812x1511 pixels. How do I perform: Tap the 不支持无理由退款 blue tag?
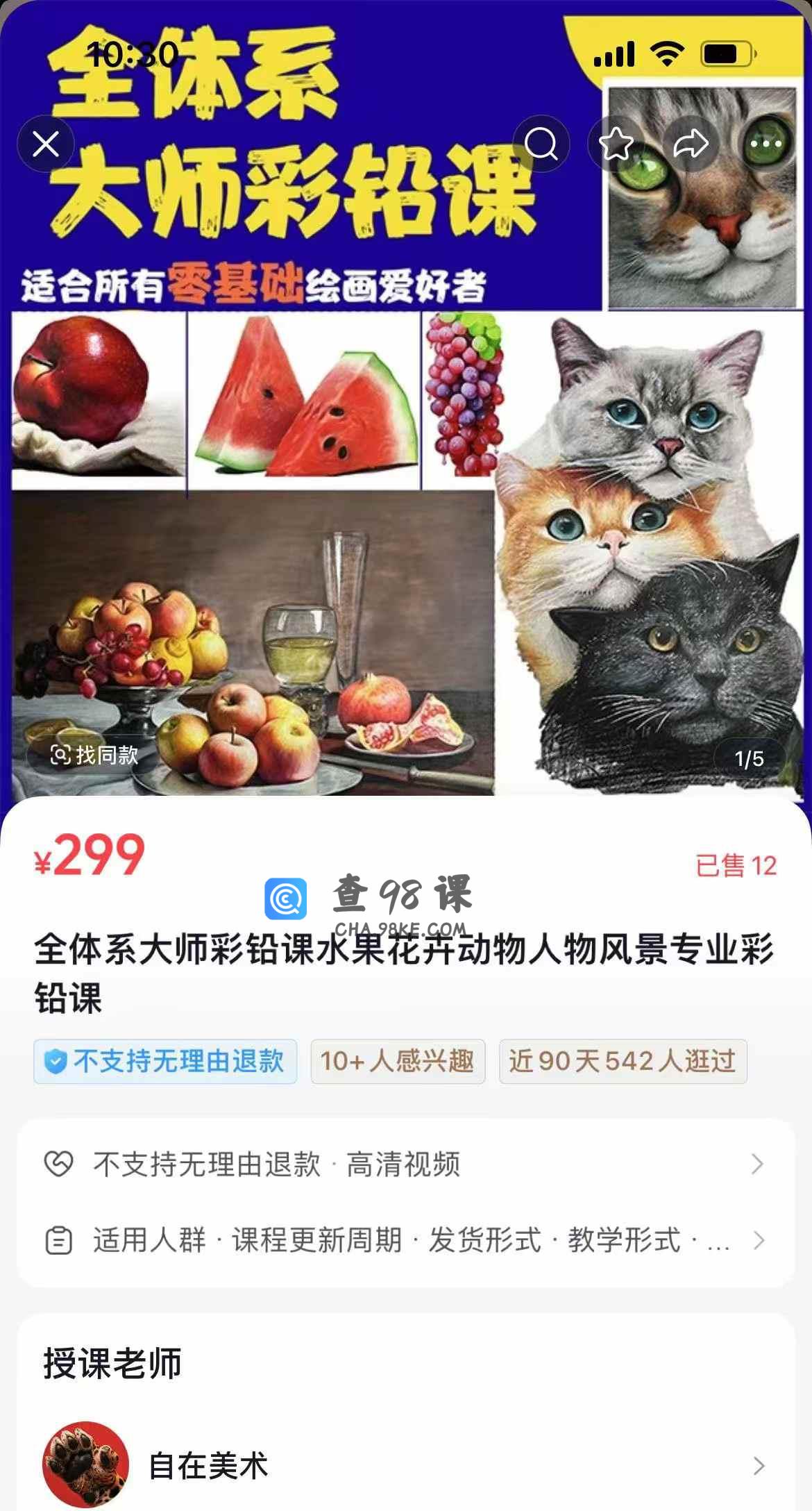(x=165, y=1061)
